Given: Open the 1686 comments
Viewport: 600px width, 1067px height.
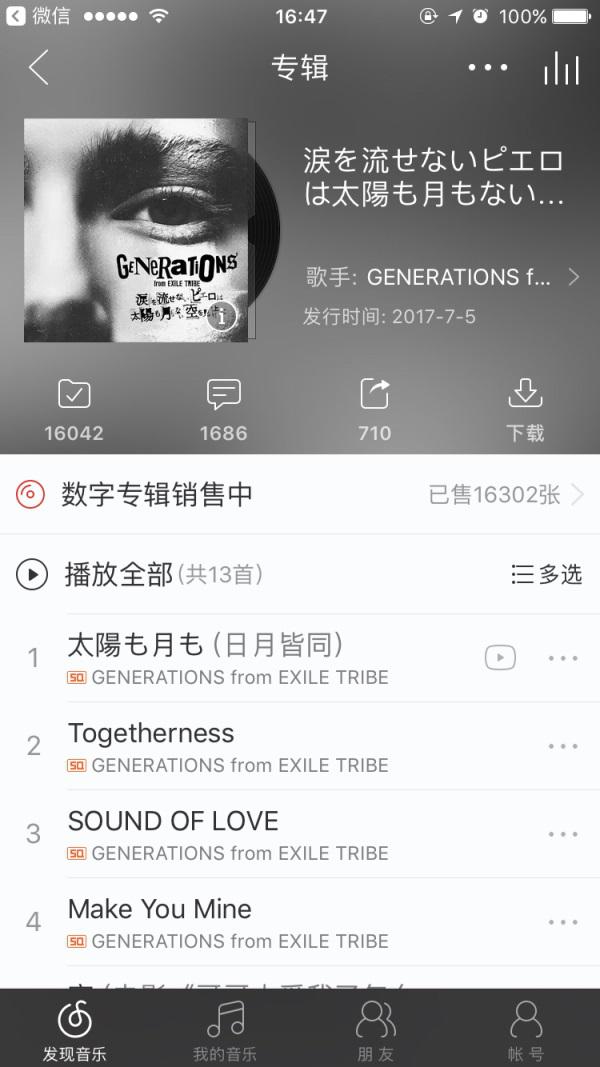Looking at the screenshot, I should [224, 408].
